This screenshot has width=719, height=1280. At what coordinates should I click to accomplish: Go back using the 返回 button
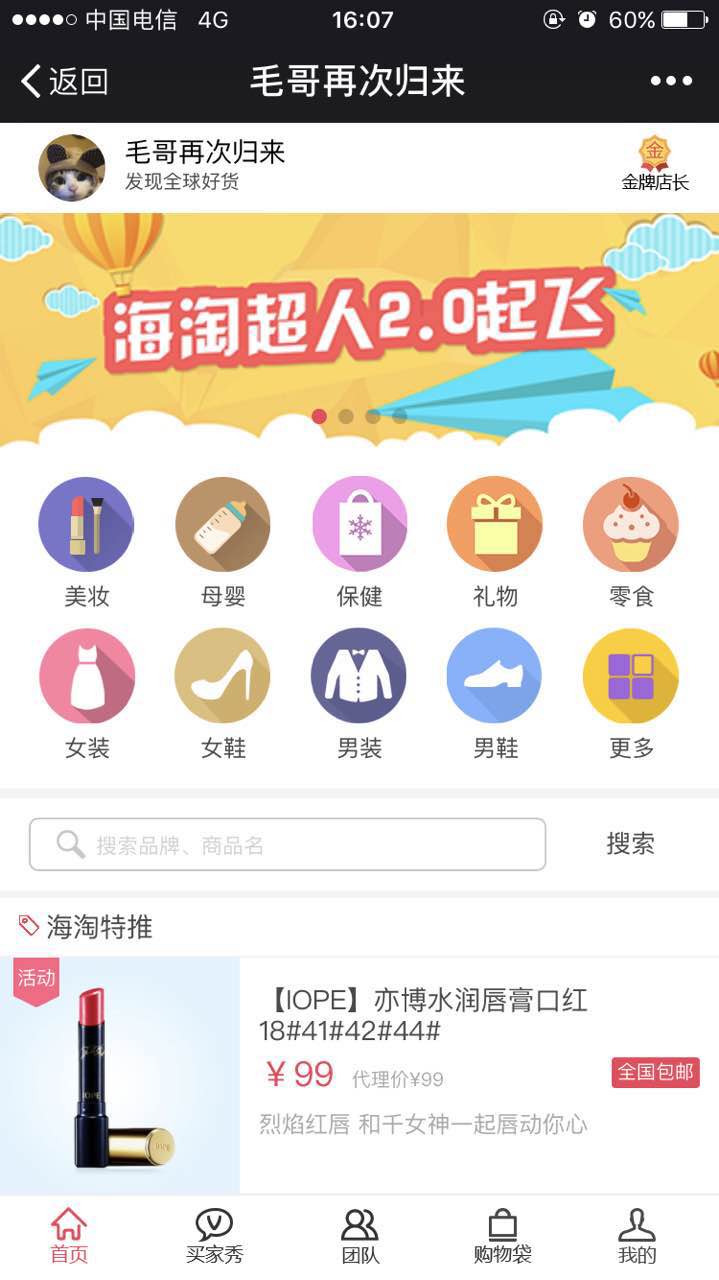65,81
